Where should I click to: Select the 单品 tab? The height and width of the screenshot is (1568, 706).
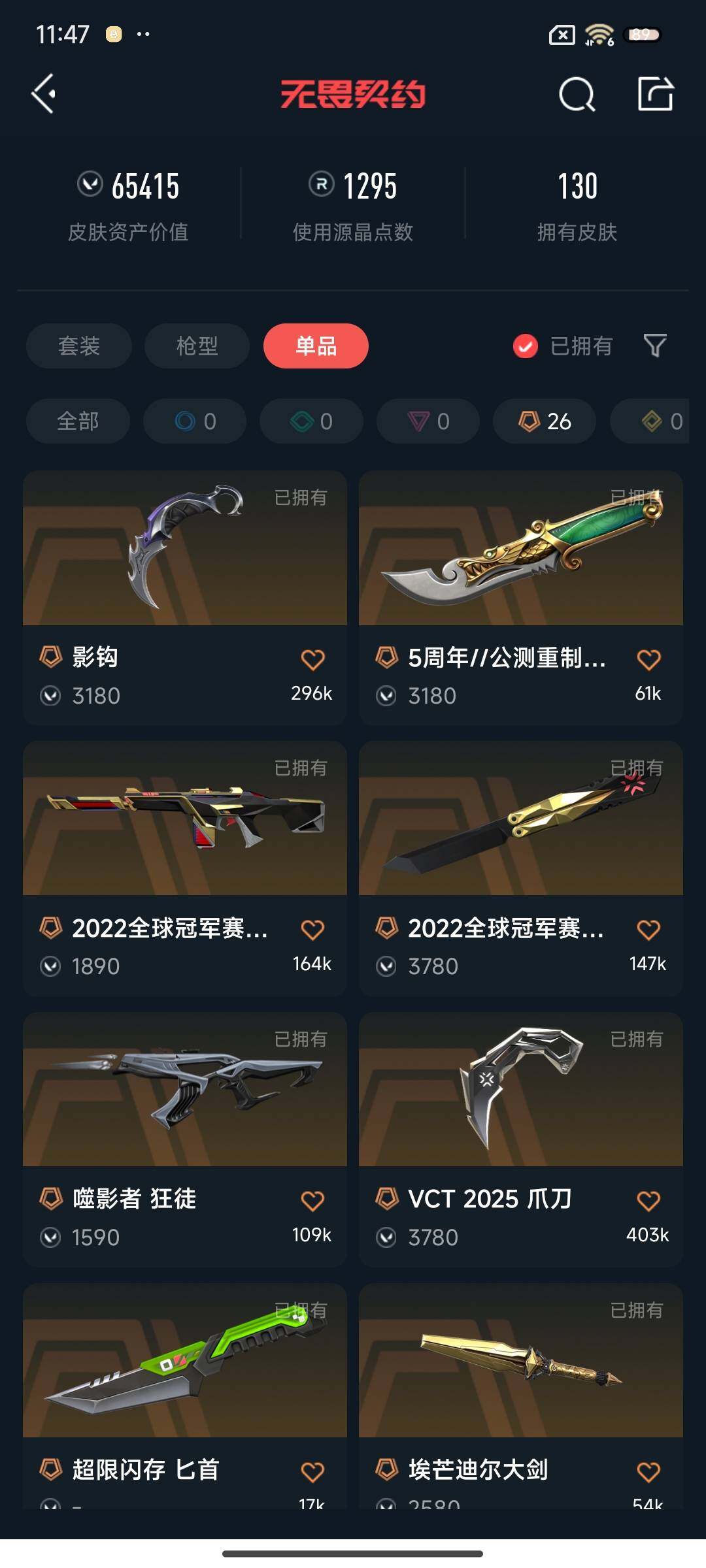click(316, 346)
